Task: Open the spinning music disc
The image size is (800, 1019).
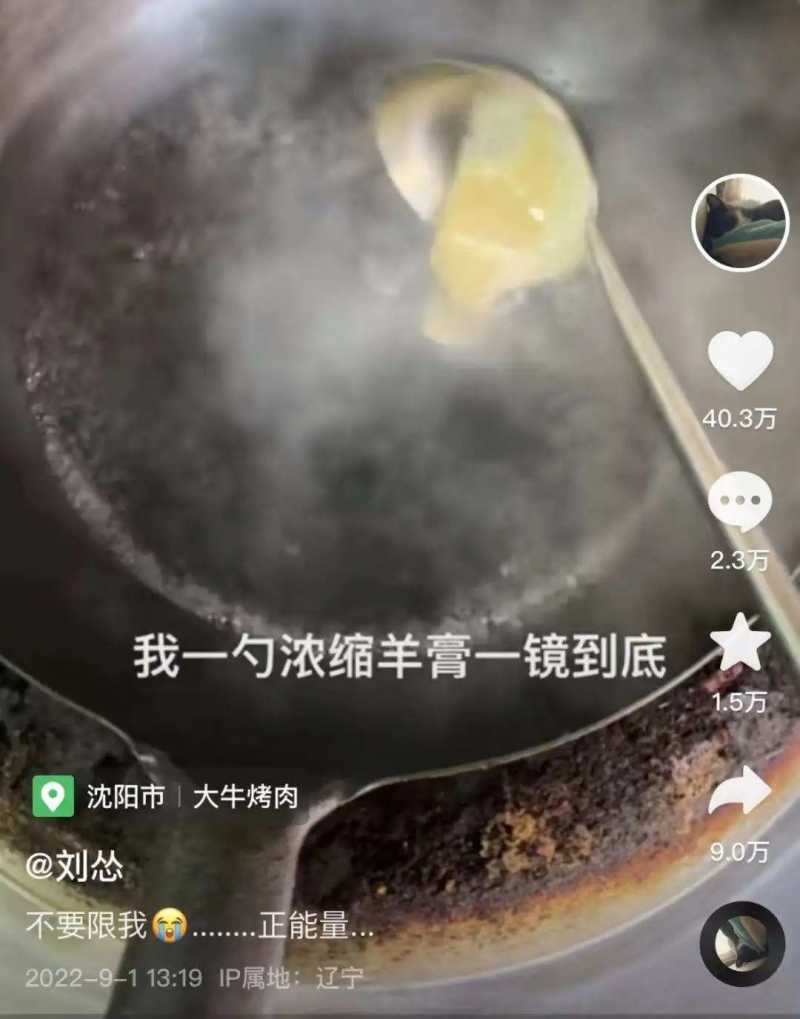Action: pos(742,943)
